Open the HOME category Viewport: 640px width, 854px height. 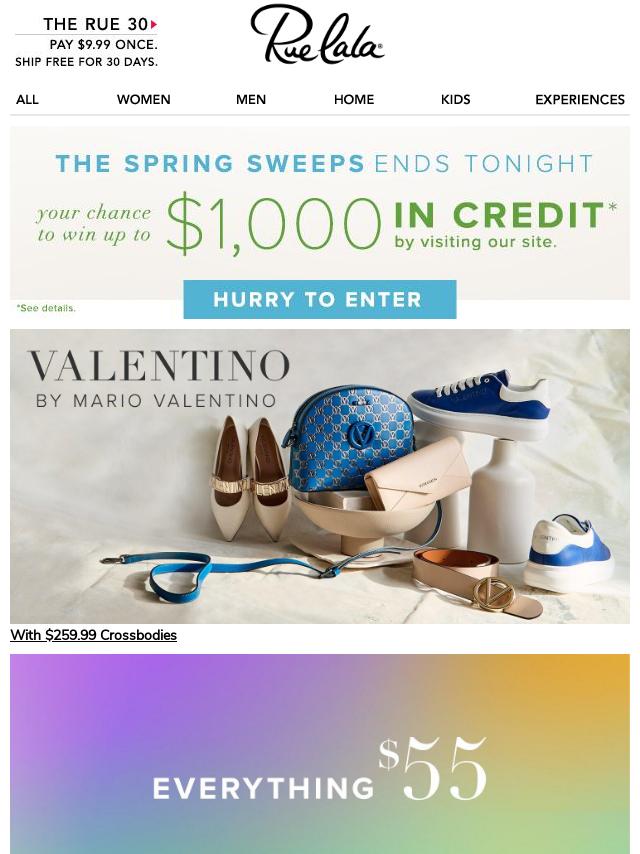click(354, 100)
